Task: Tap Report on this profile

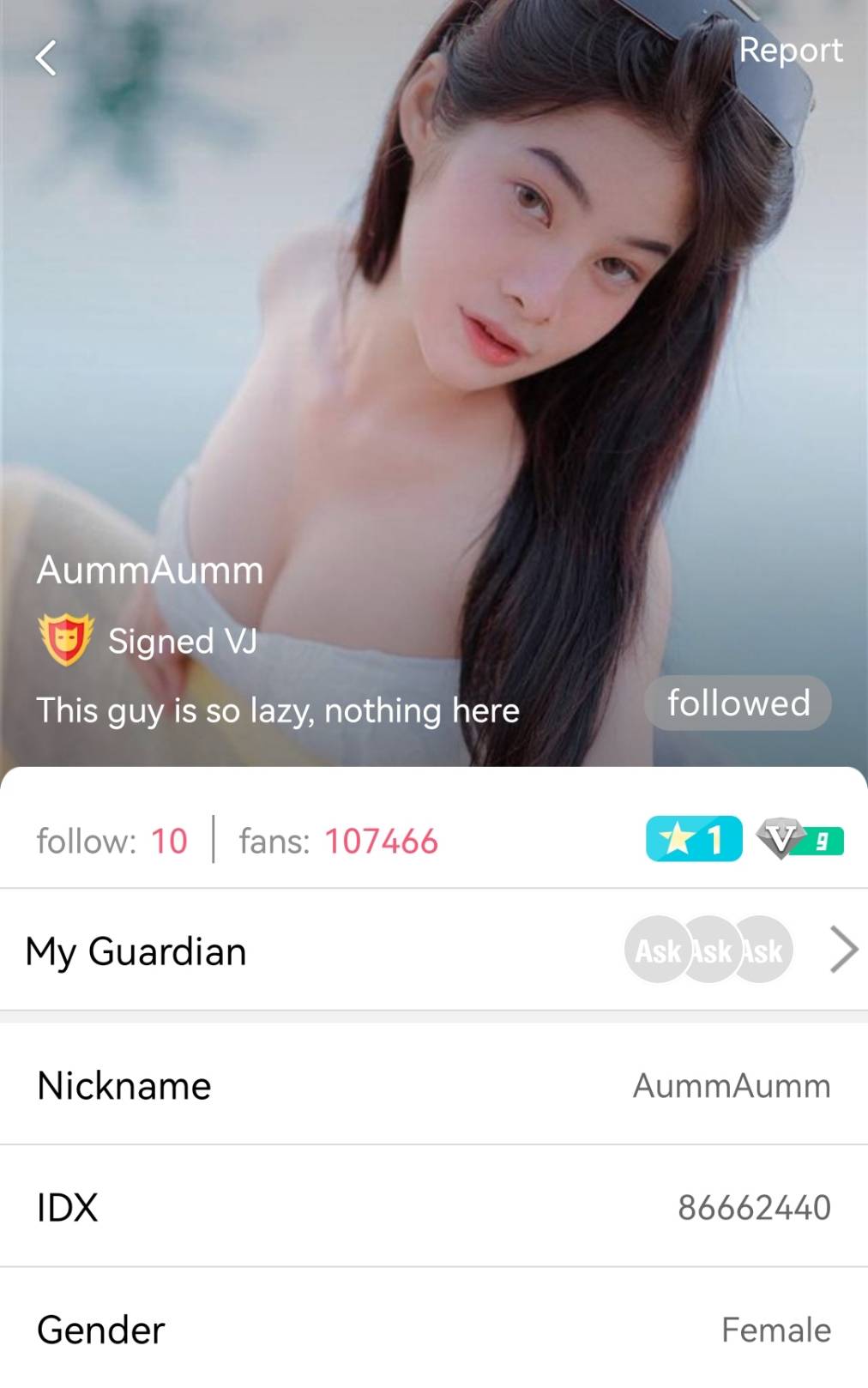Action: click(x=790, y=50)
